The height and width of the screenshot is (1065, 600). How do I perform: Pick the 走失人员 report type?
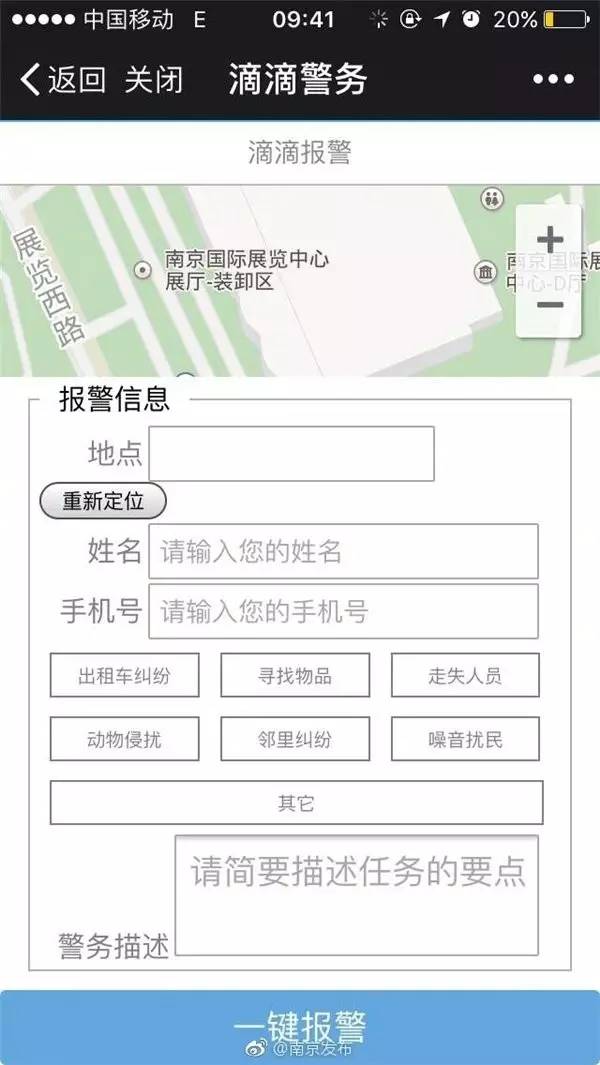coord(465,675)
